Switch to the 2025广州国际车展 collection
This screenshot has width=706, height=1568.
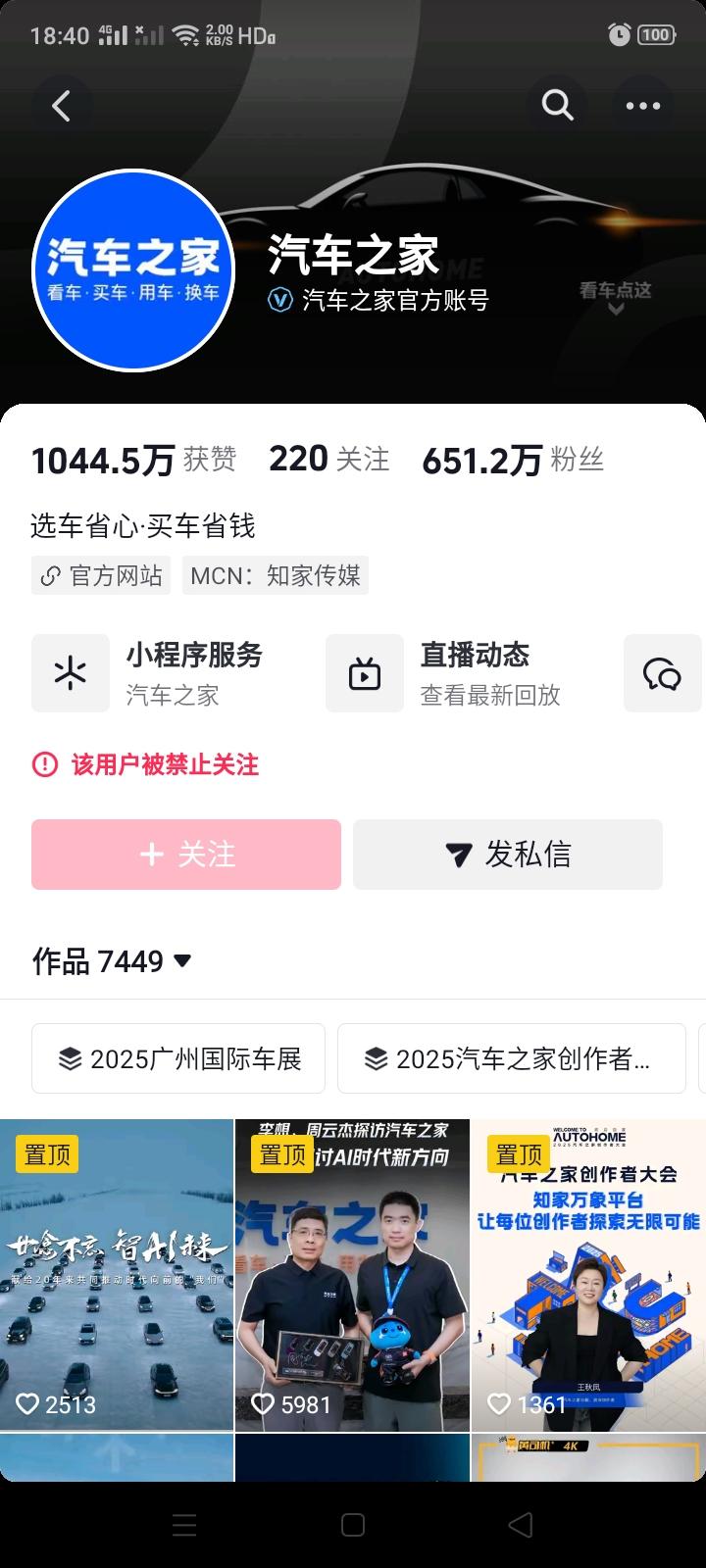[177, 1057]
